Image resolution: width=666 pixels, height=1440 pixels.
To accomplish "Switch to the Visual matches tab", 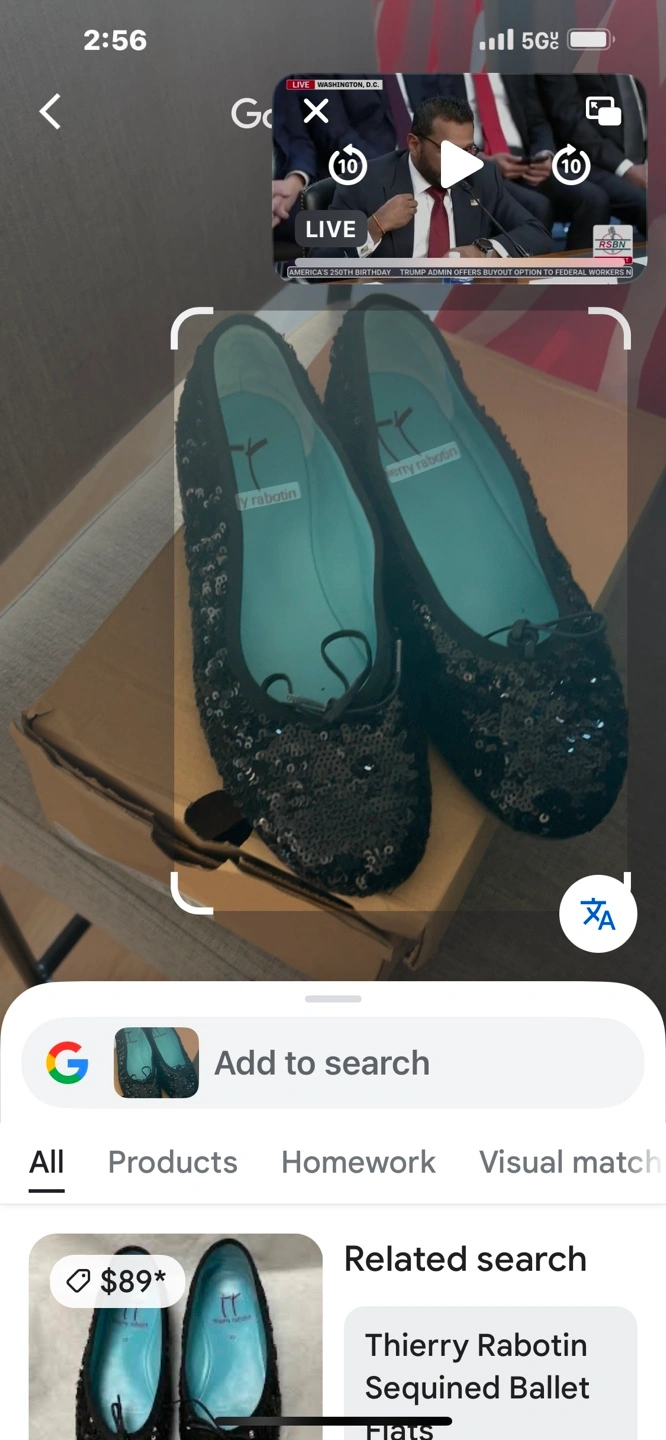I will [x=568, y=1162].
